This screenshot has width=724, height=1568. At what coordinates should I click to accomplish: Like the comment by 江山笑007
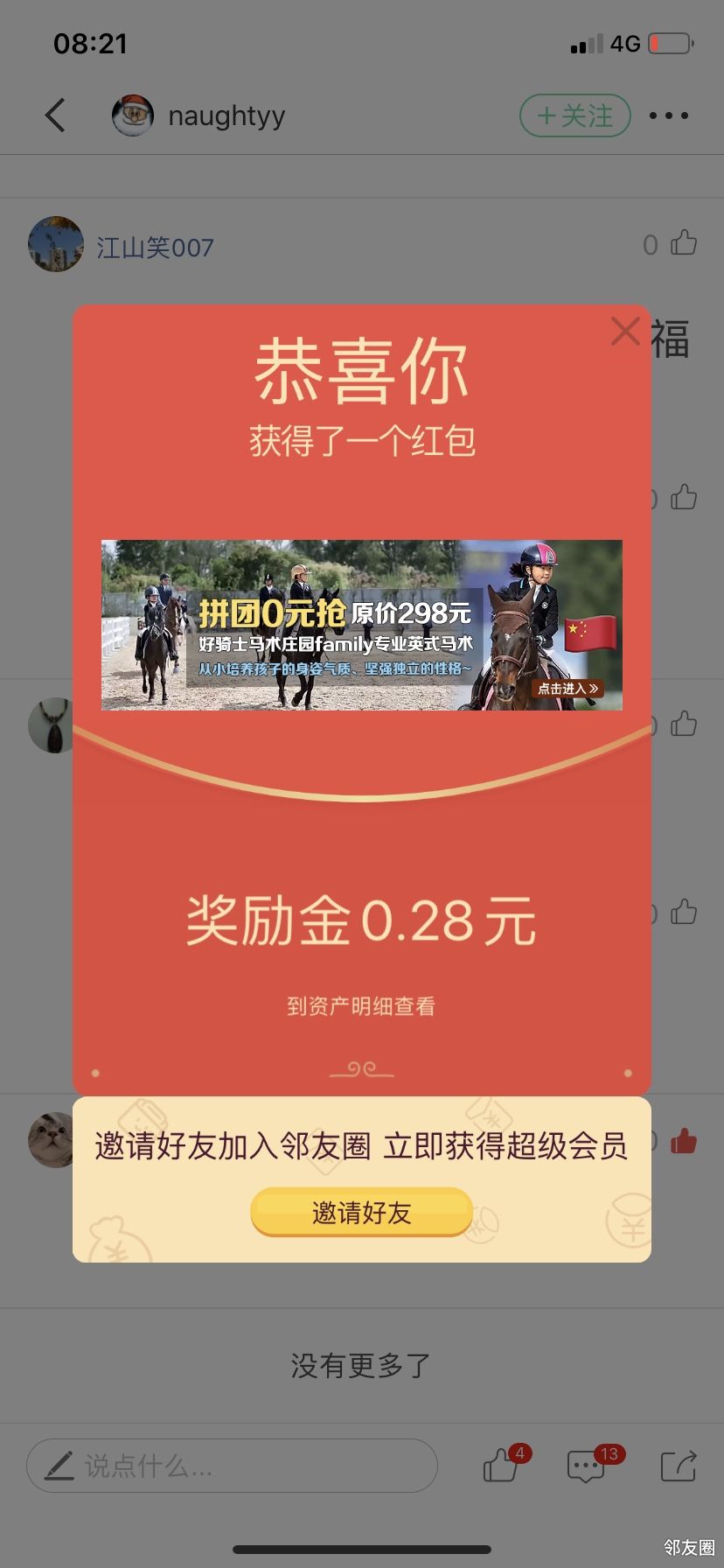(683, 243)
